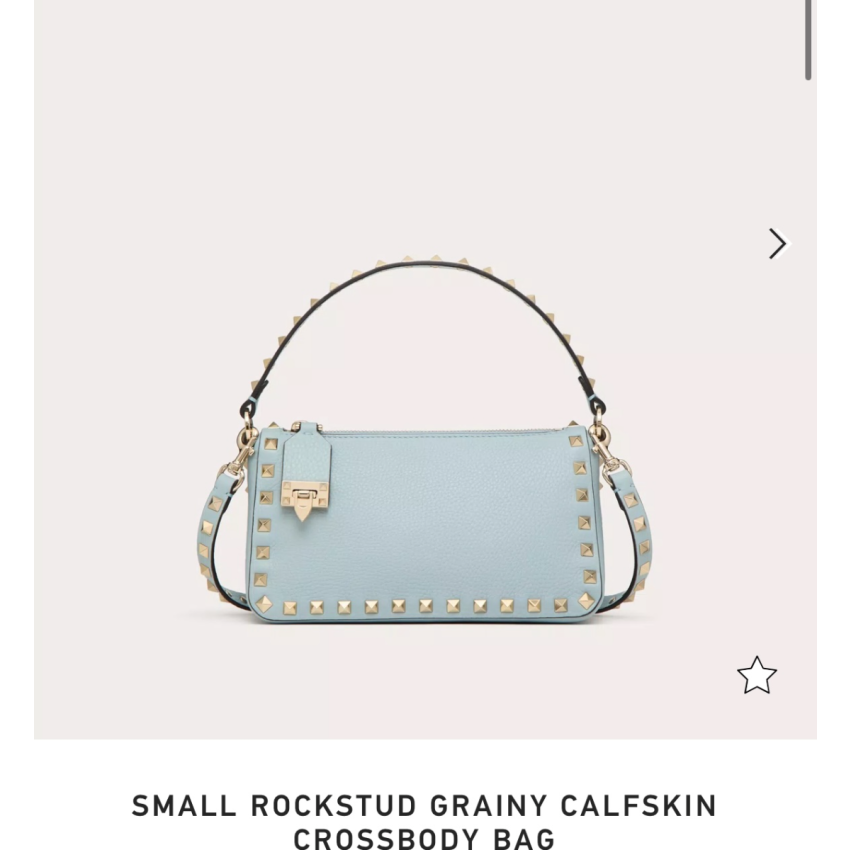Add the bag to wishlist with star

pyautogui.click(x=756, y=676)
